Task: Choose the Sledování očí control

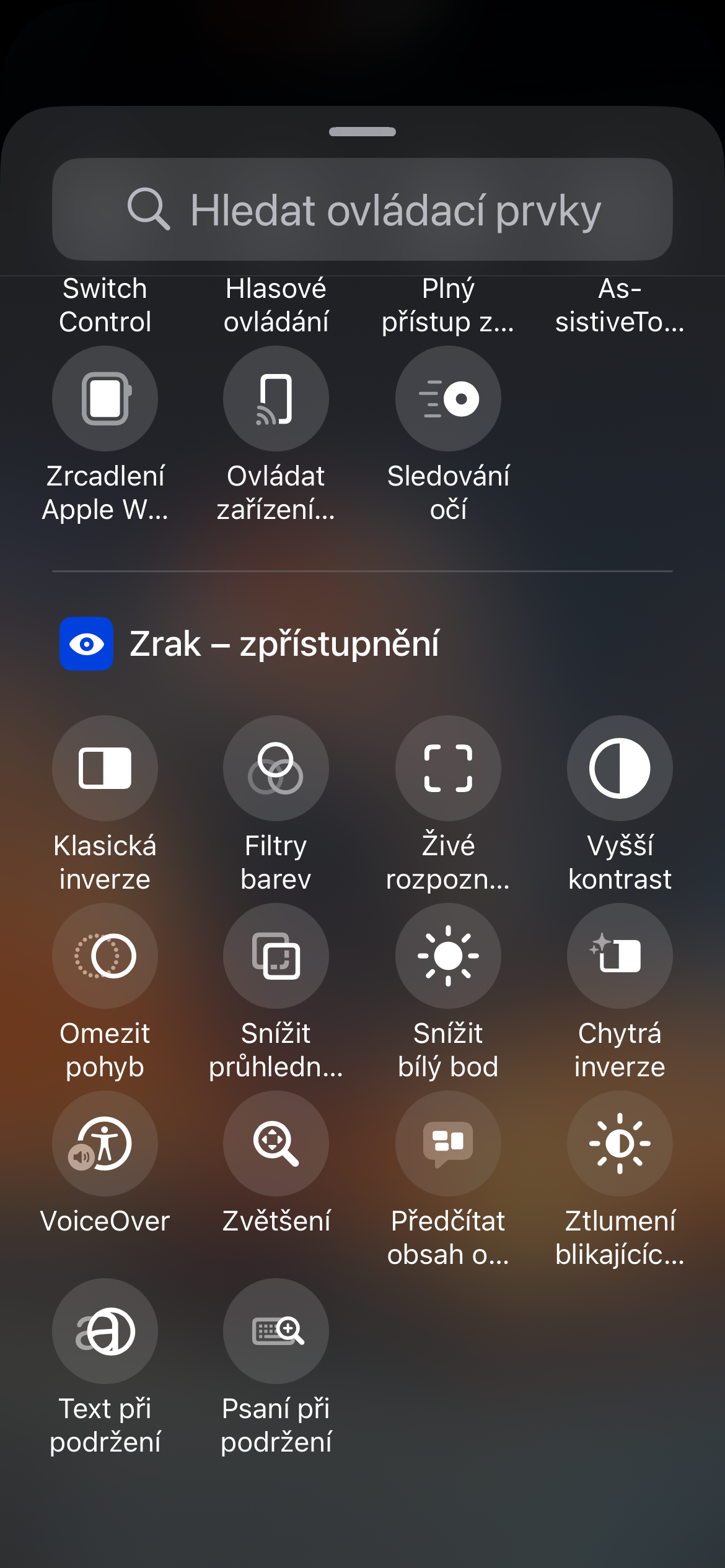Action: pyautogui.click(x=448, y=398)
